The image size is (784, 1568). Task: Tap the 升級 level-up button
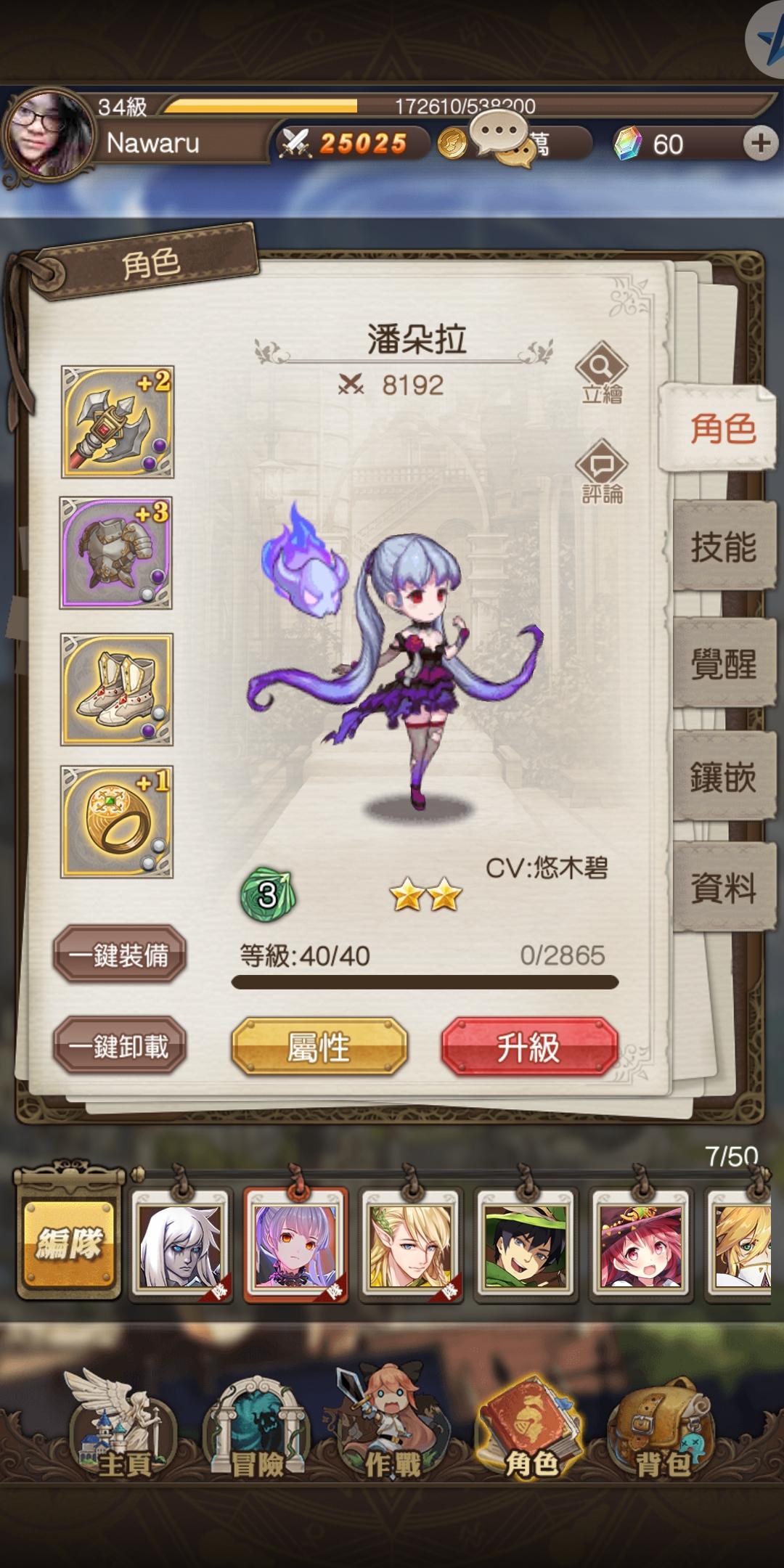529,1046
